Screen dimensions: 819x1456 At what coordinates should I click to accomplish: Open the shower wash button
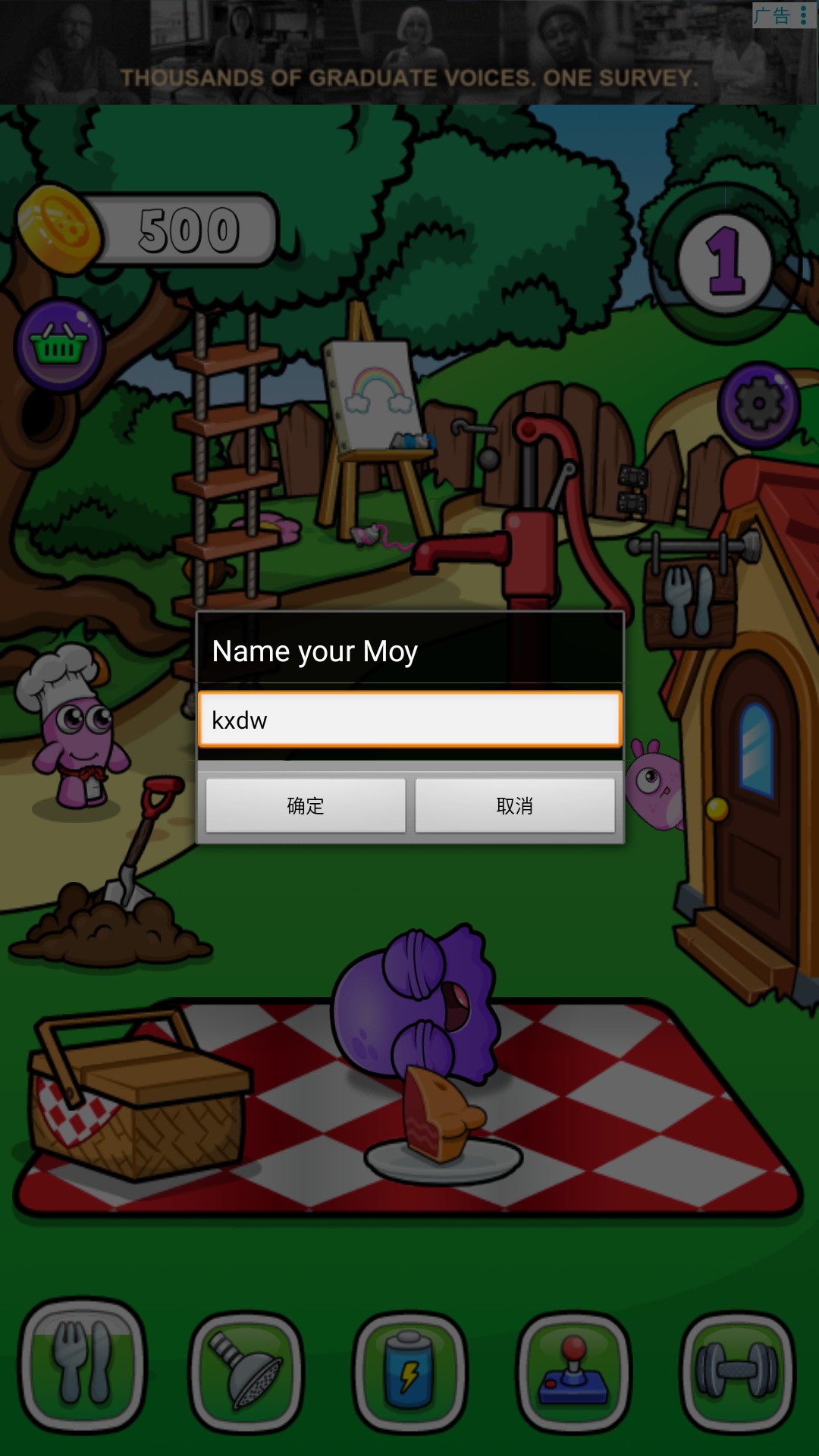click(x=246, y=1371)
